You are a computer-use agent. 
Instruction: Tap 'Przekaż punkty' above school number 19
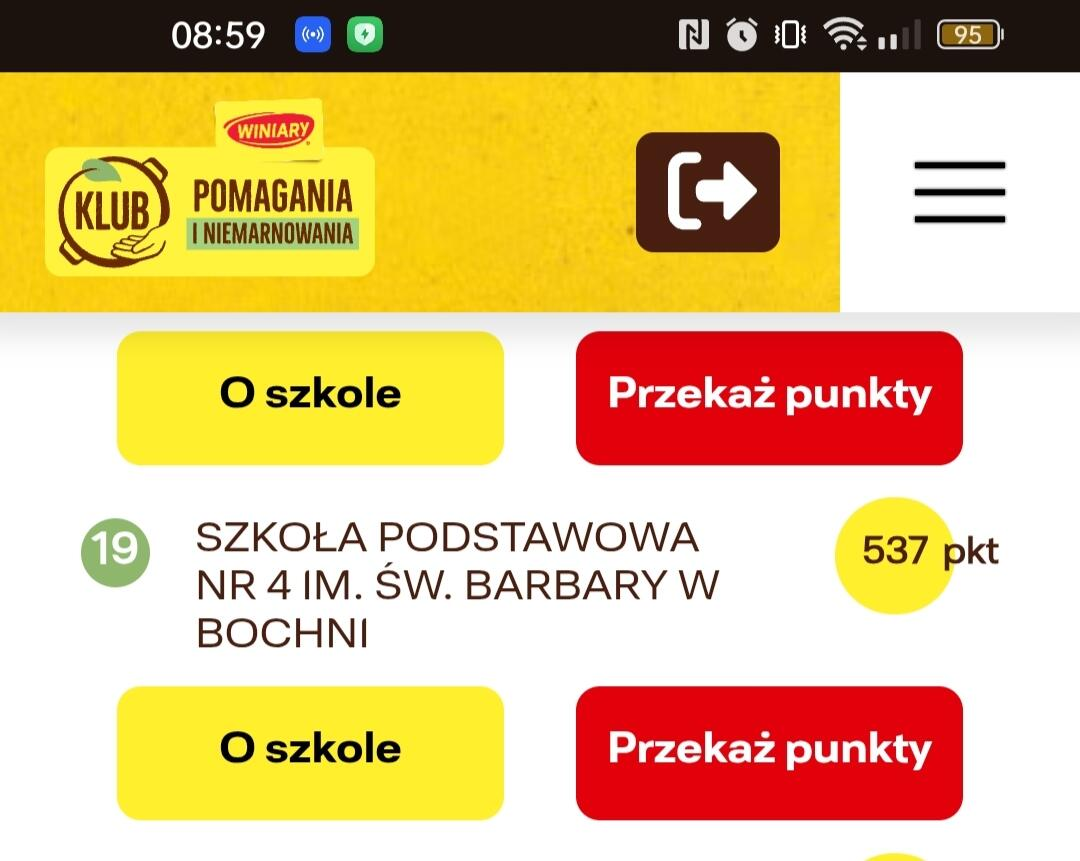tap(769, 396)
